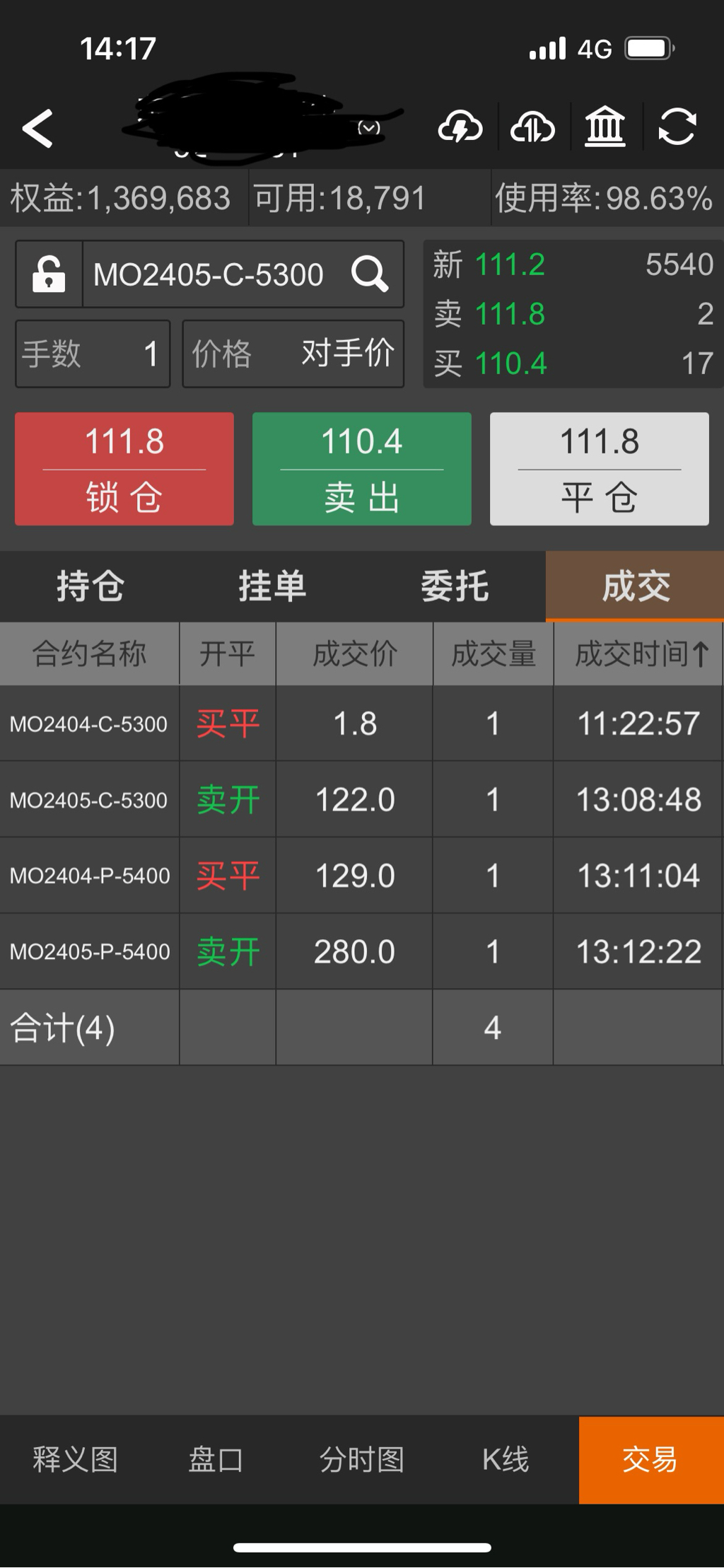Tap the cloud lightning icon

click(x=460, y=127)
